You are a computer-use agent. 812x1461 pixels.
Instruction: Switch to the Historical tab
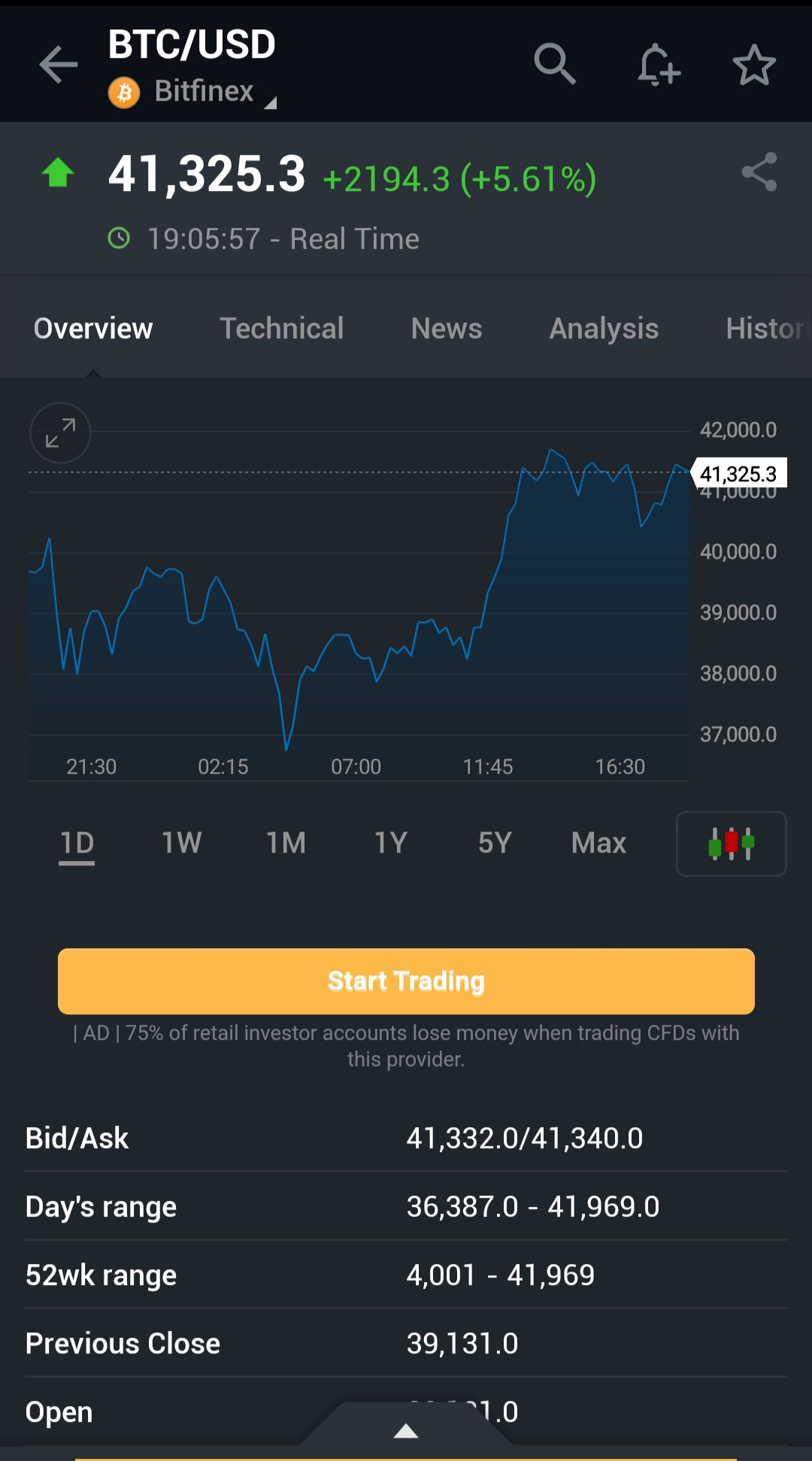765,329
